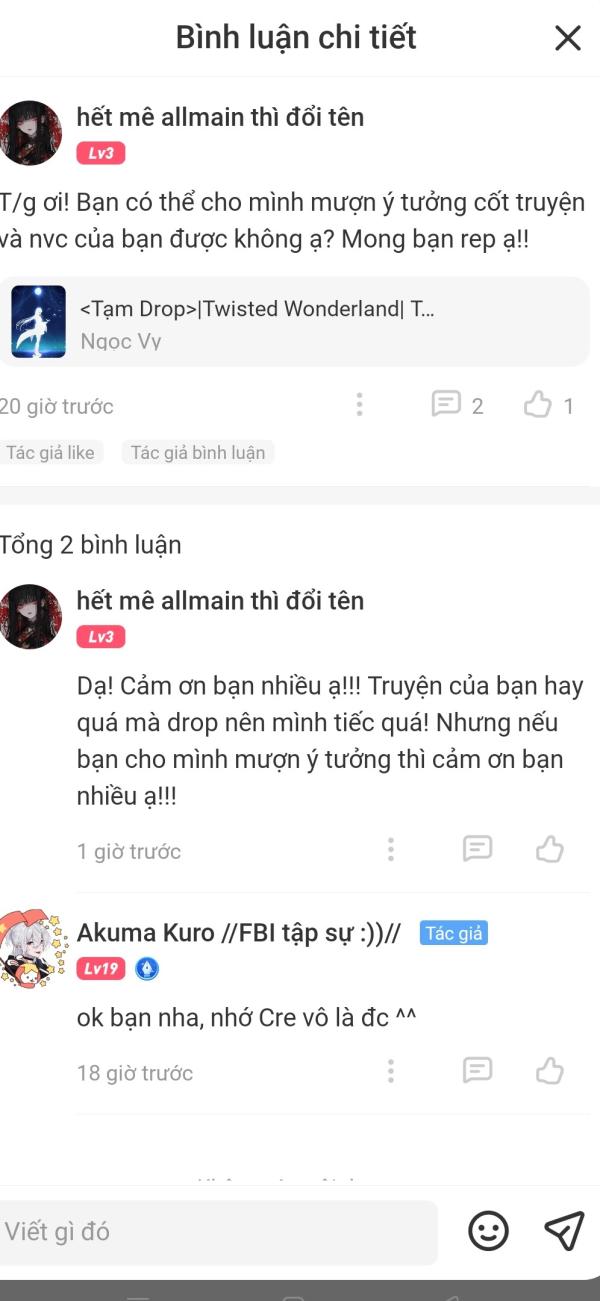
Task: Open options menu on Akuma Kuro's reply
Action: [x=390, y=1071]
